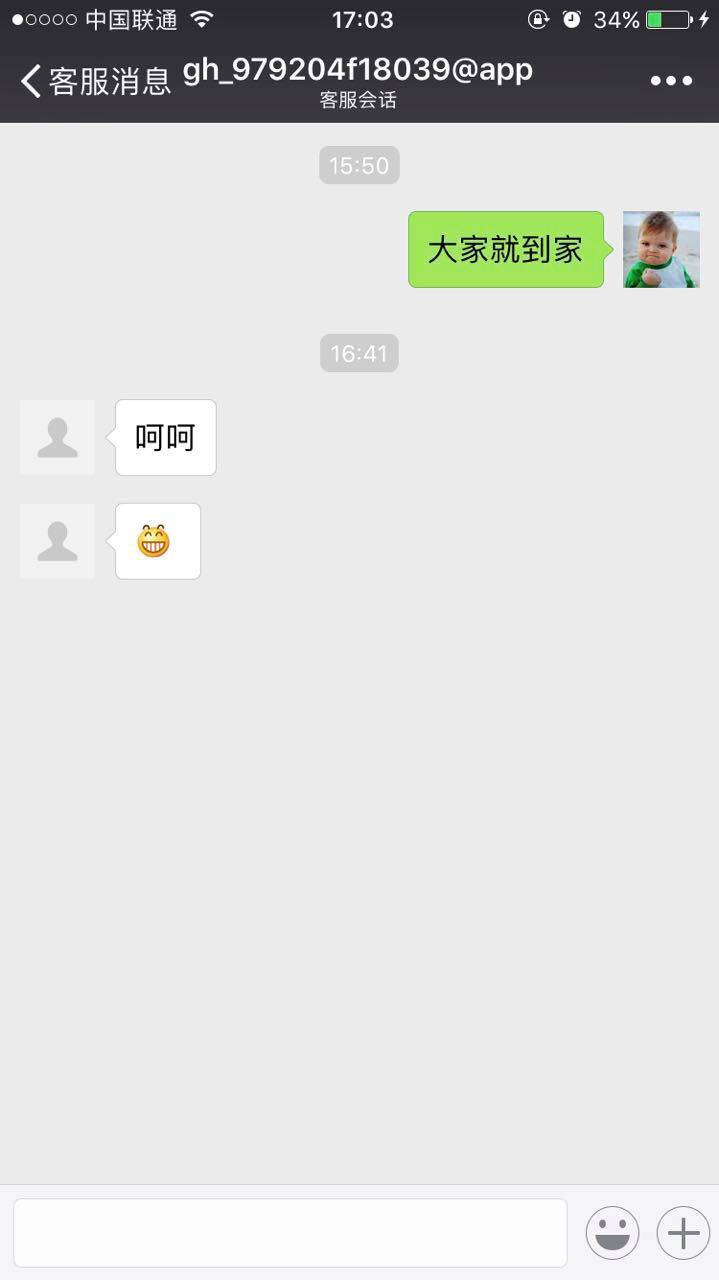Viewport: 719px width, 1280px height.
Task: Open the three-dot overflow menu
Action: click(x=671, y=81)
